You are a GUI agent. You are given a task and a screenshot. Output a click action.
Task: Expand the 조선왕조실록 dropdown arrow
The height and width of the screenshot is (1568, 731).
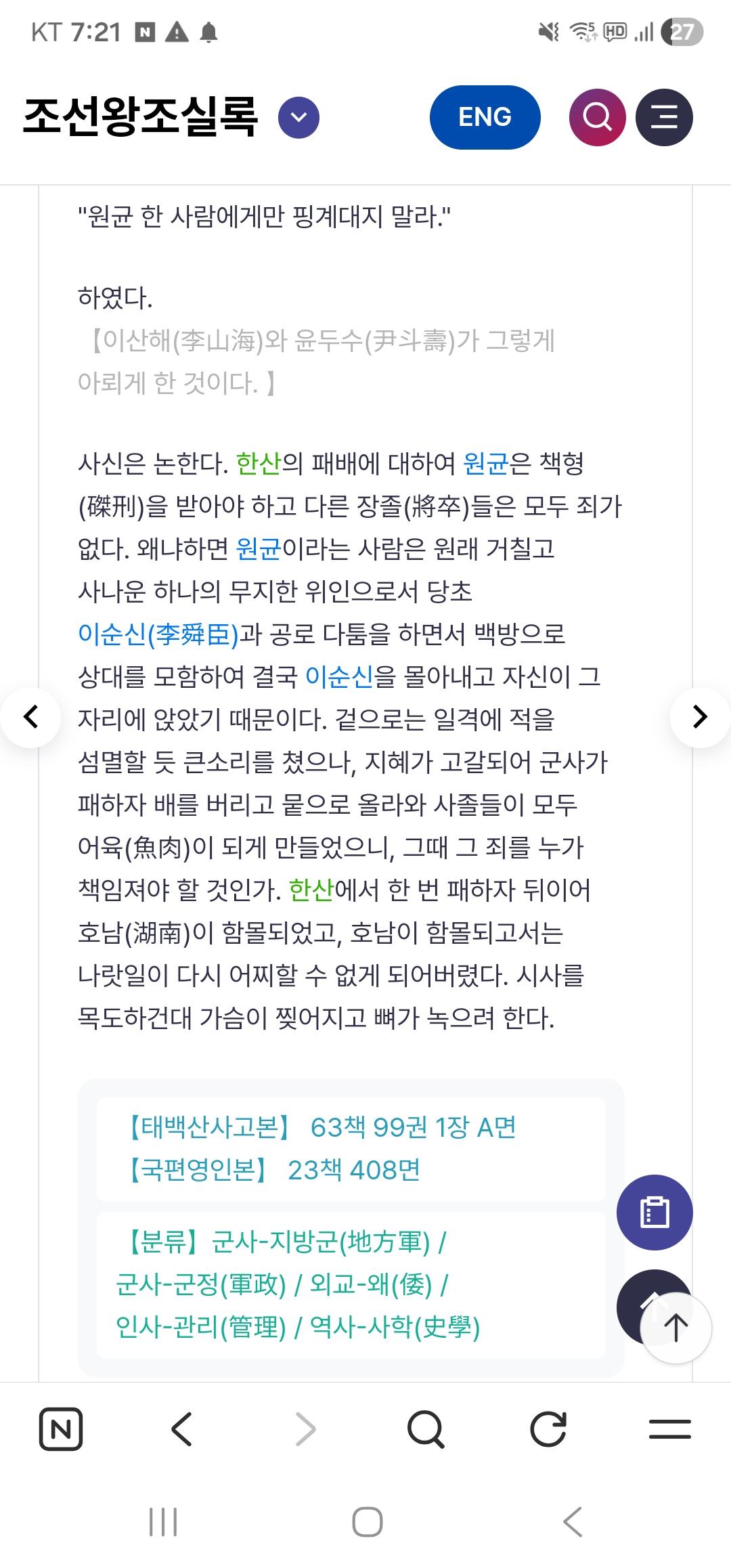(x=298, y=117)
